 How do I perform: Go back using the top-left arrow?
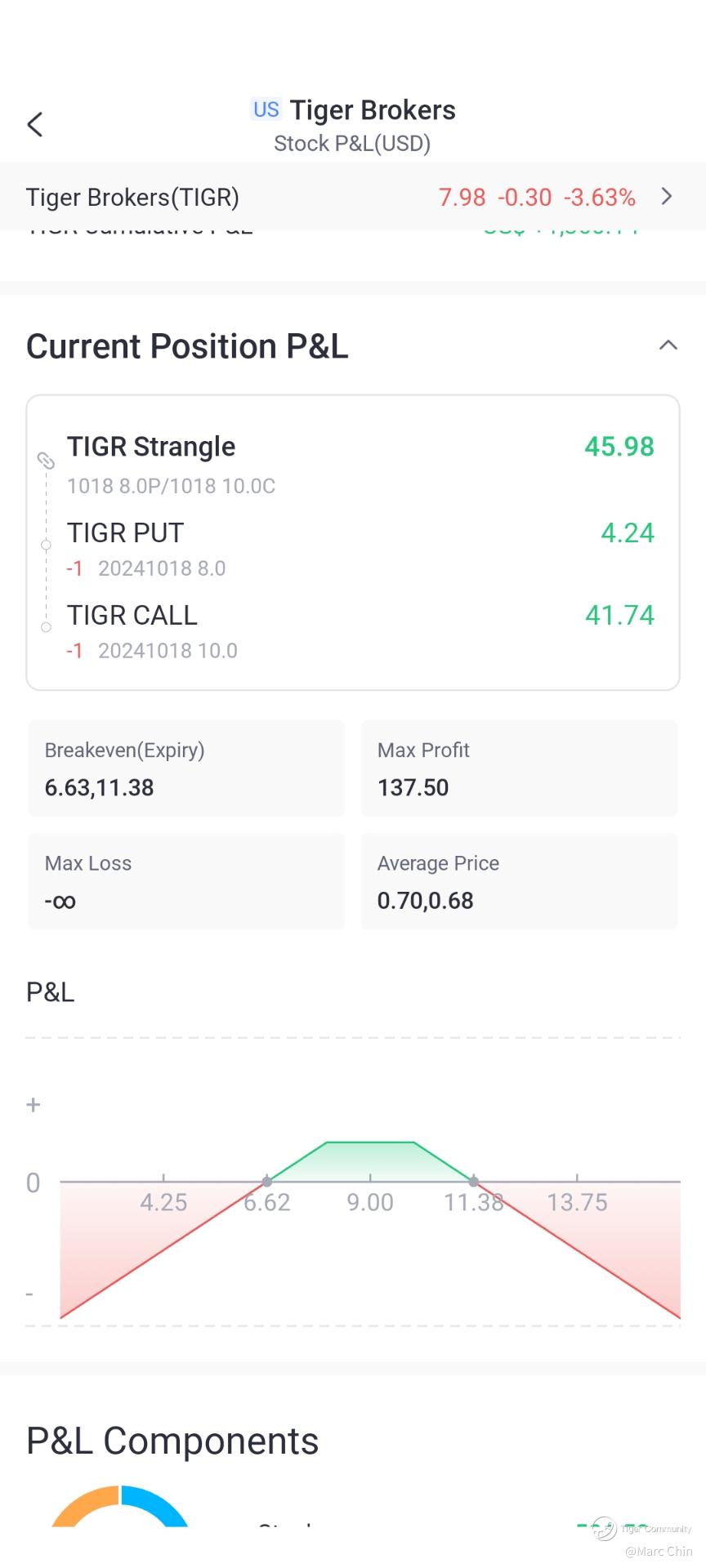click(x=35, y=125)
